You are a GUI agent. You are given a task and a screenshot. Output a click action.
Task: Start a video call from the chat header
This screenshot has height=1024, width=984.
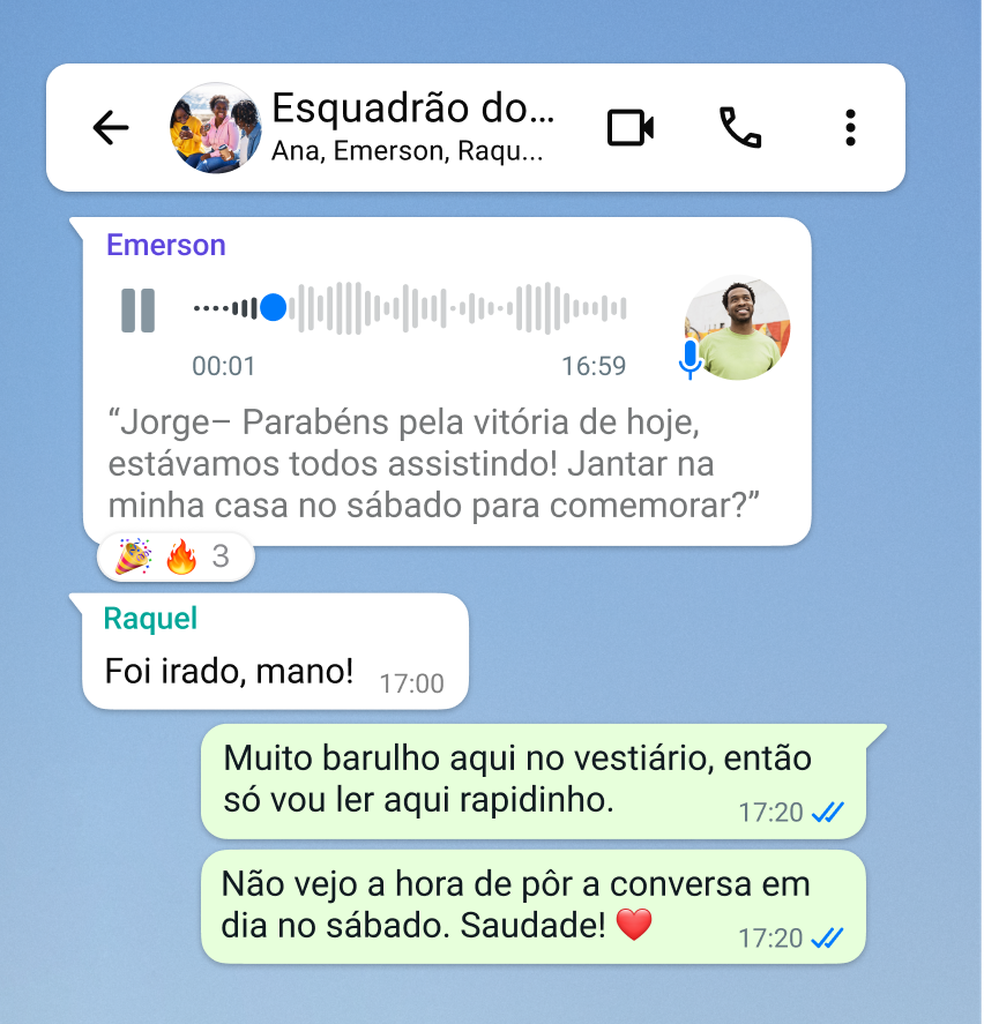[x=629, y=127]
